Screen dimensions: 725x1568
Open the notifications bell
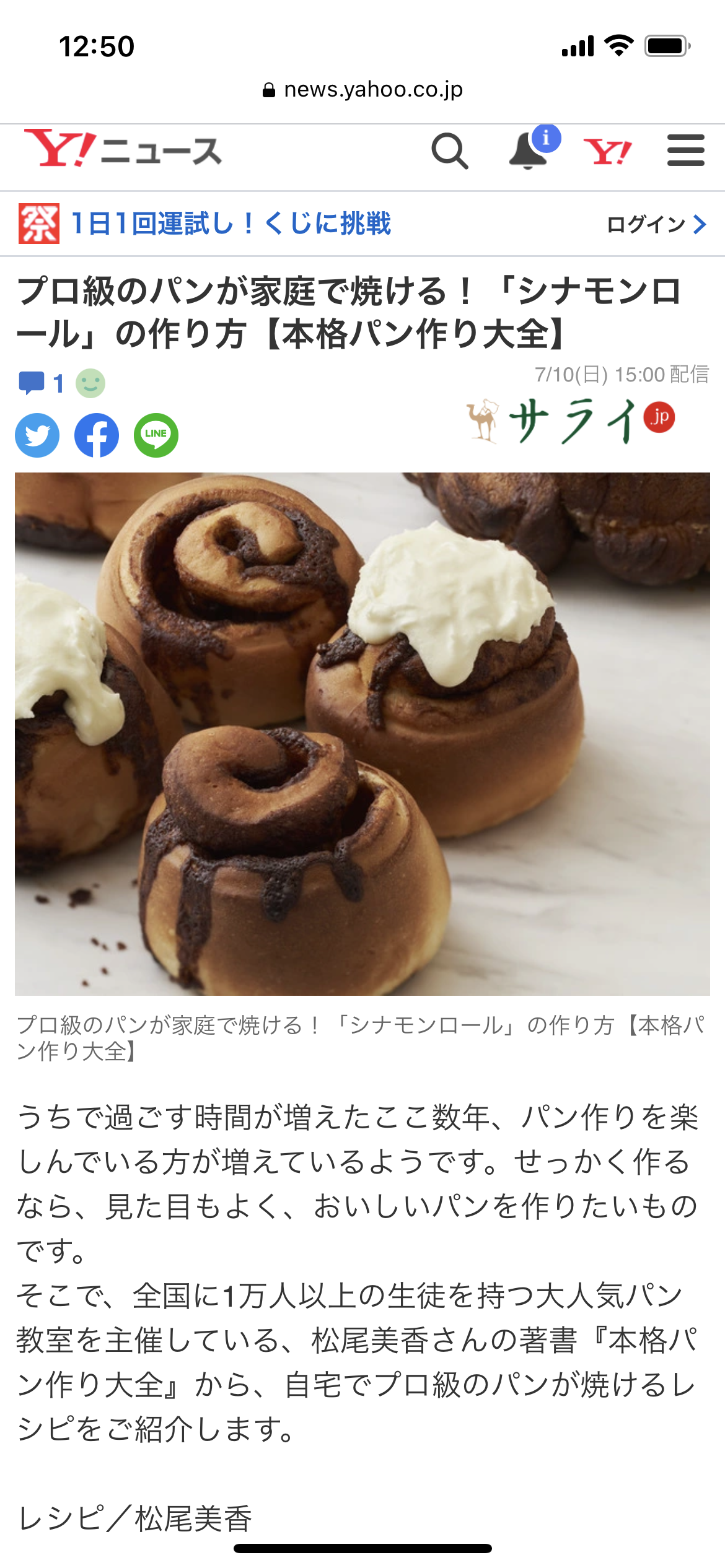click(x=529, y=151)
